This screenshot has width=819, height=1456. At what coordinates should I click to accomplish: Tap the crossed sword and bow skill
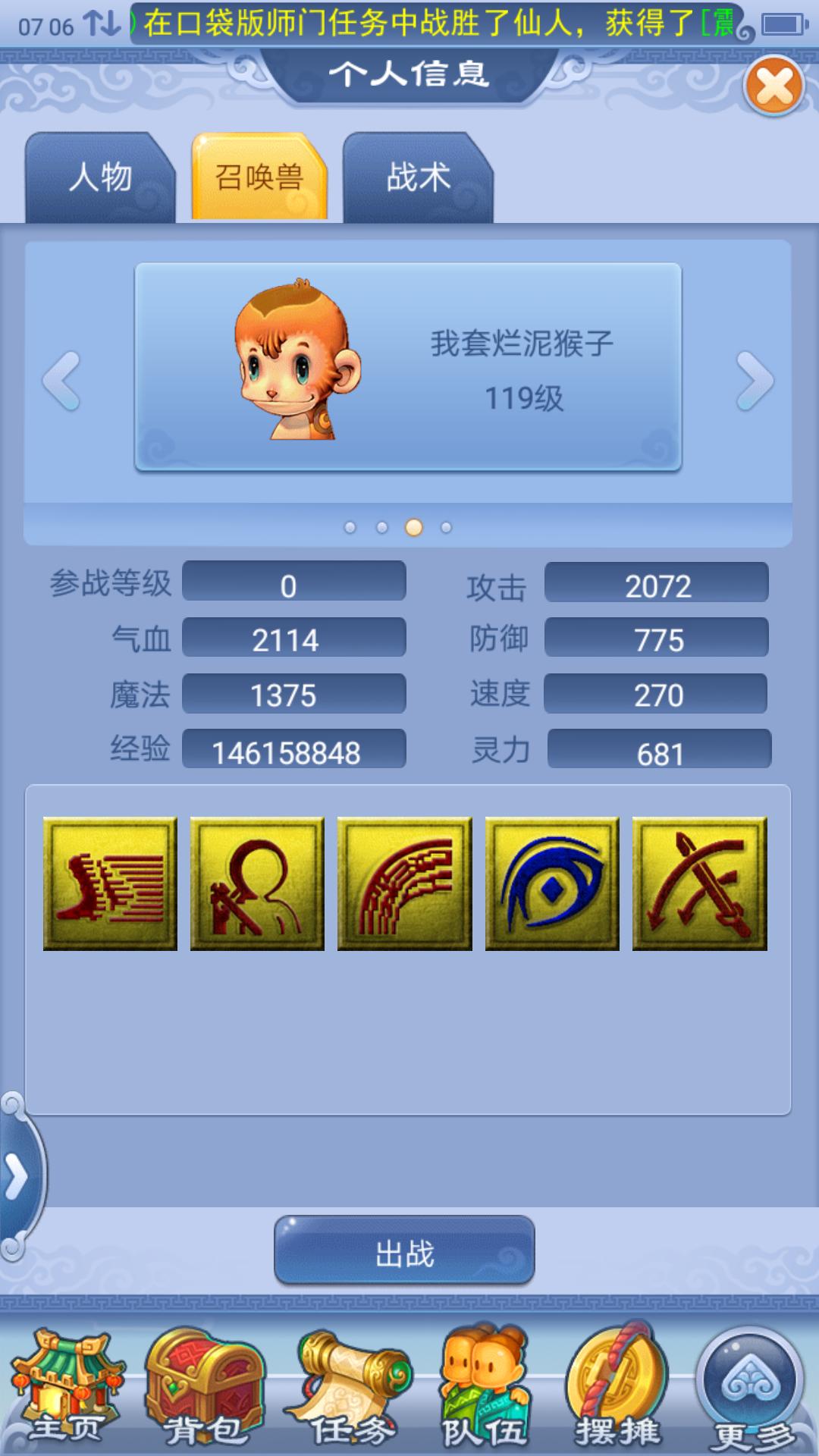699,883
